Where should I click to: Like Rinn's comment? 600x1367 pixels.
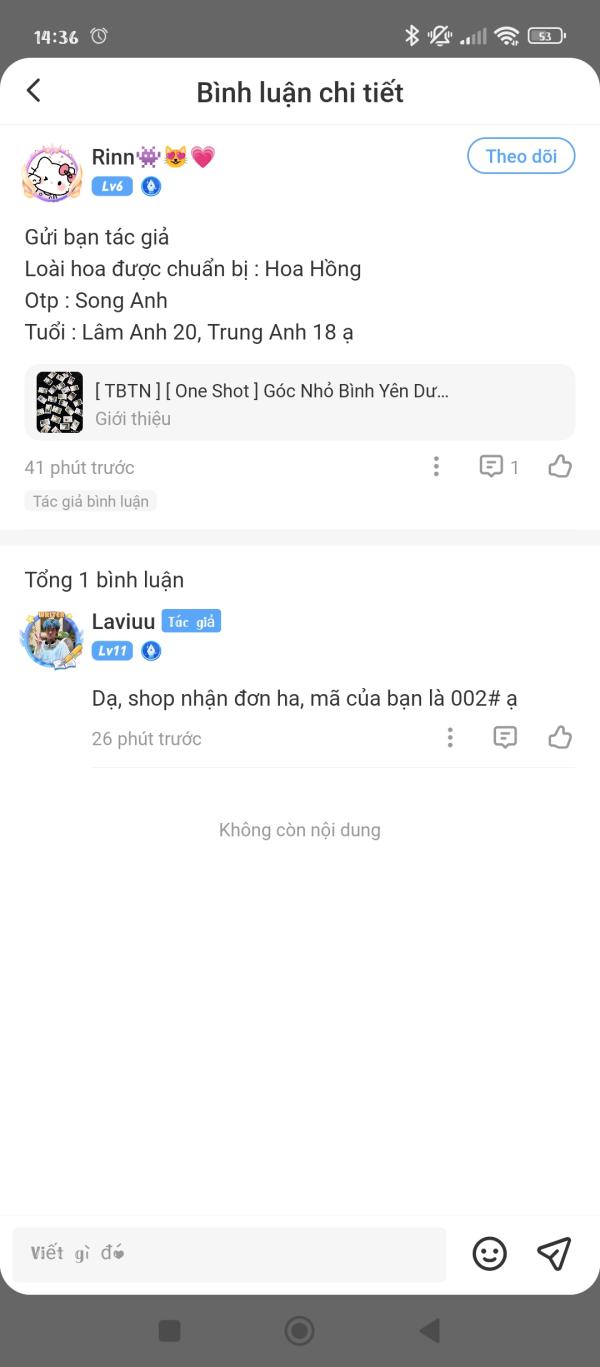560,467
